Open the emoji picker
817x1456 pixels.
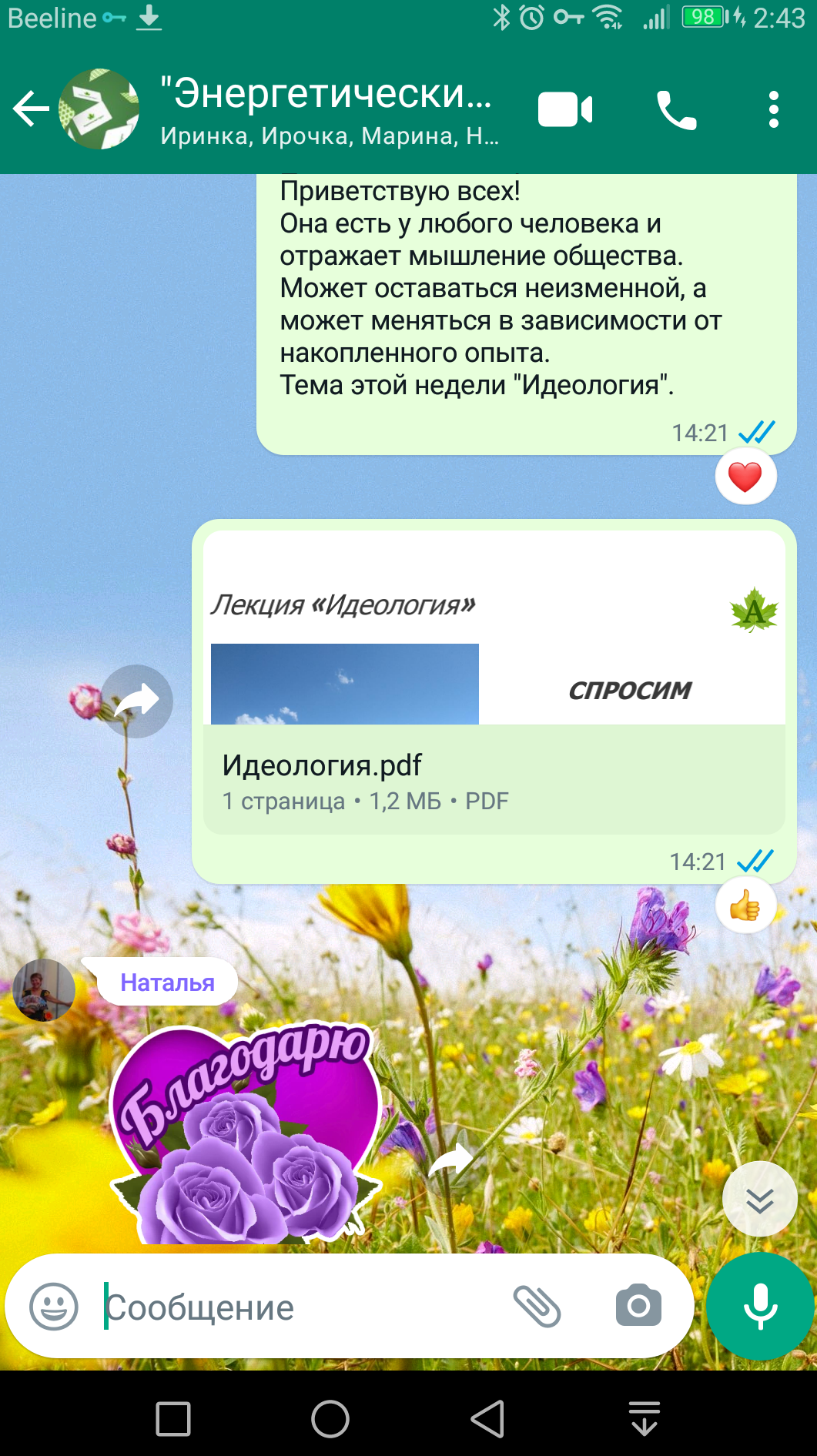(54, 1307)
